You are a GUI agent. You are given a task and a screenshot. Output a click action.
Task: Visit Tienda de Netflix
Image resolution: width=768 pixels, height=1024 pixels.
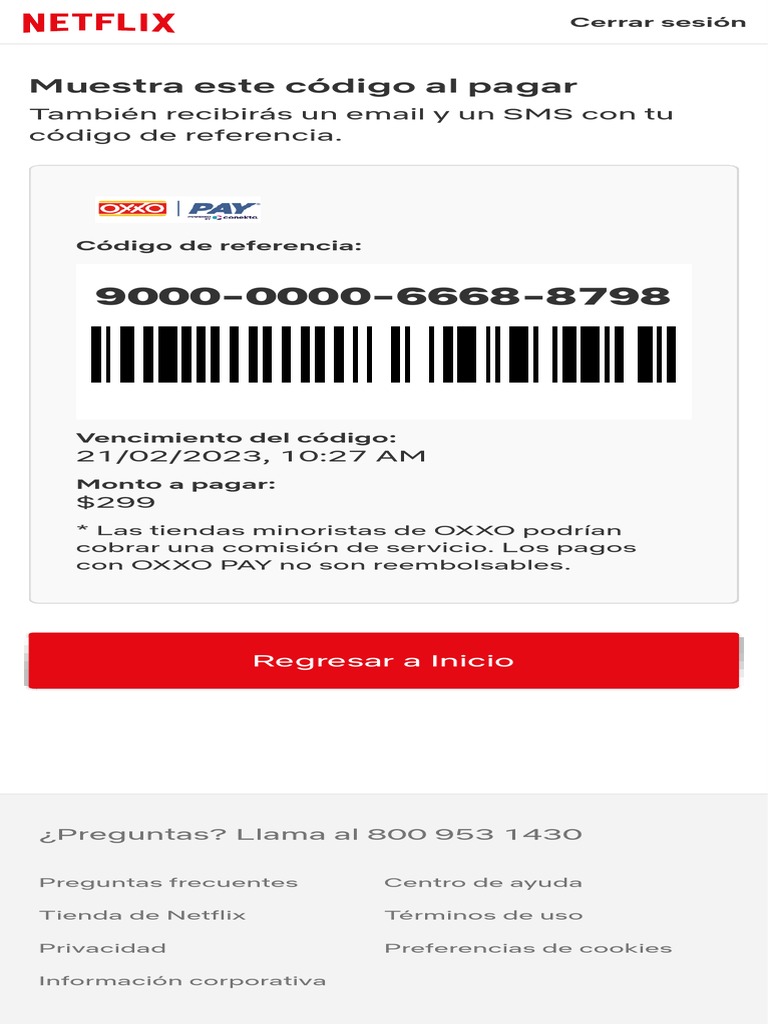point(142,915)
